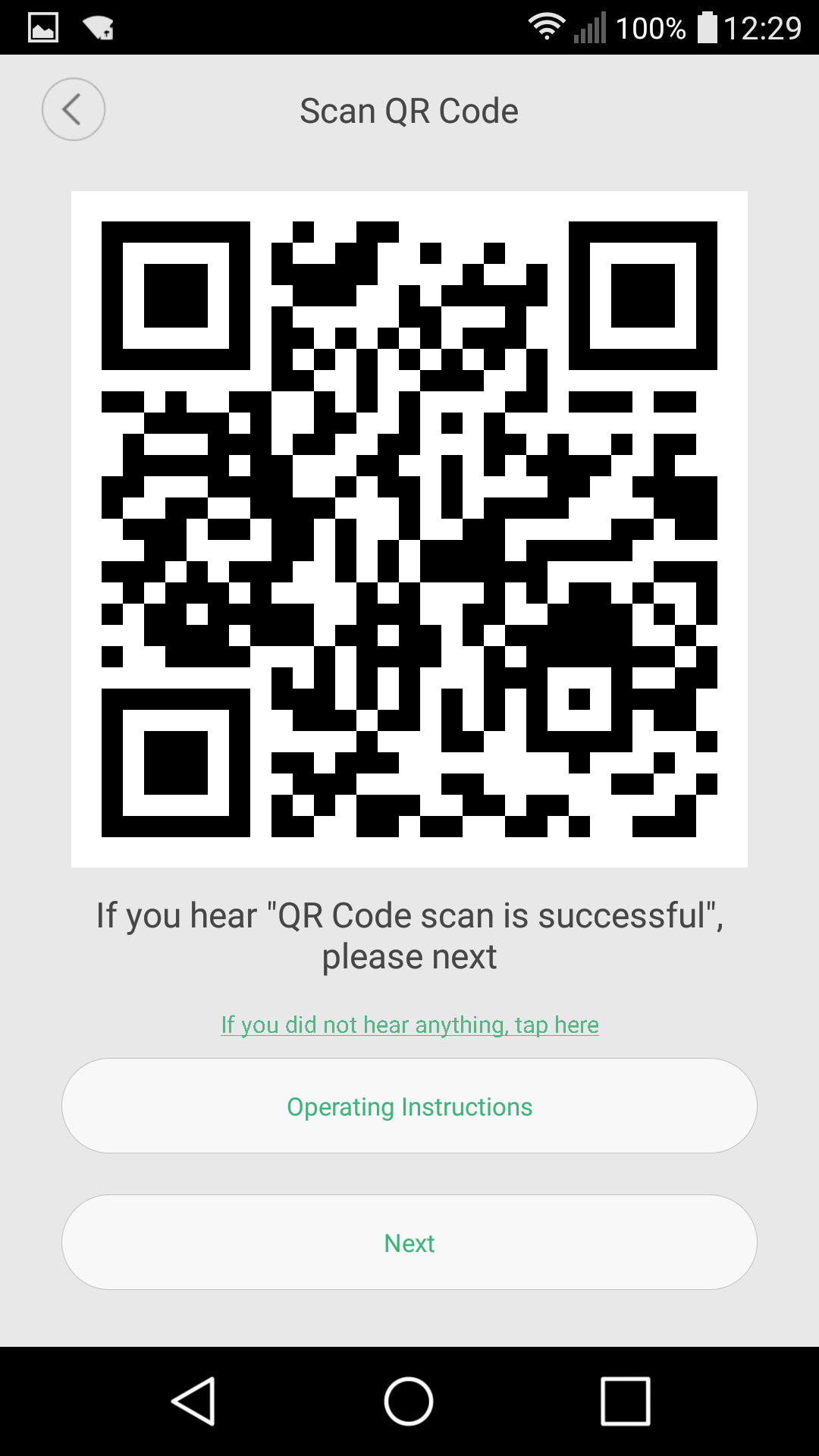This screenshot has width=819, height=1456.
Task: Tap the system home button
Action: pos(409,1401)
